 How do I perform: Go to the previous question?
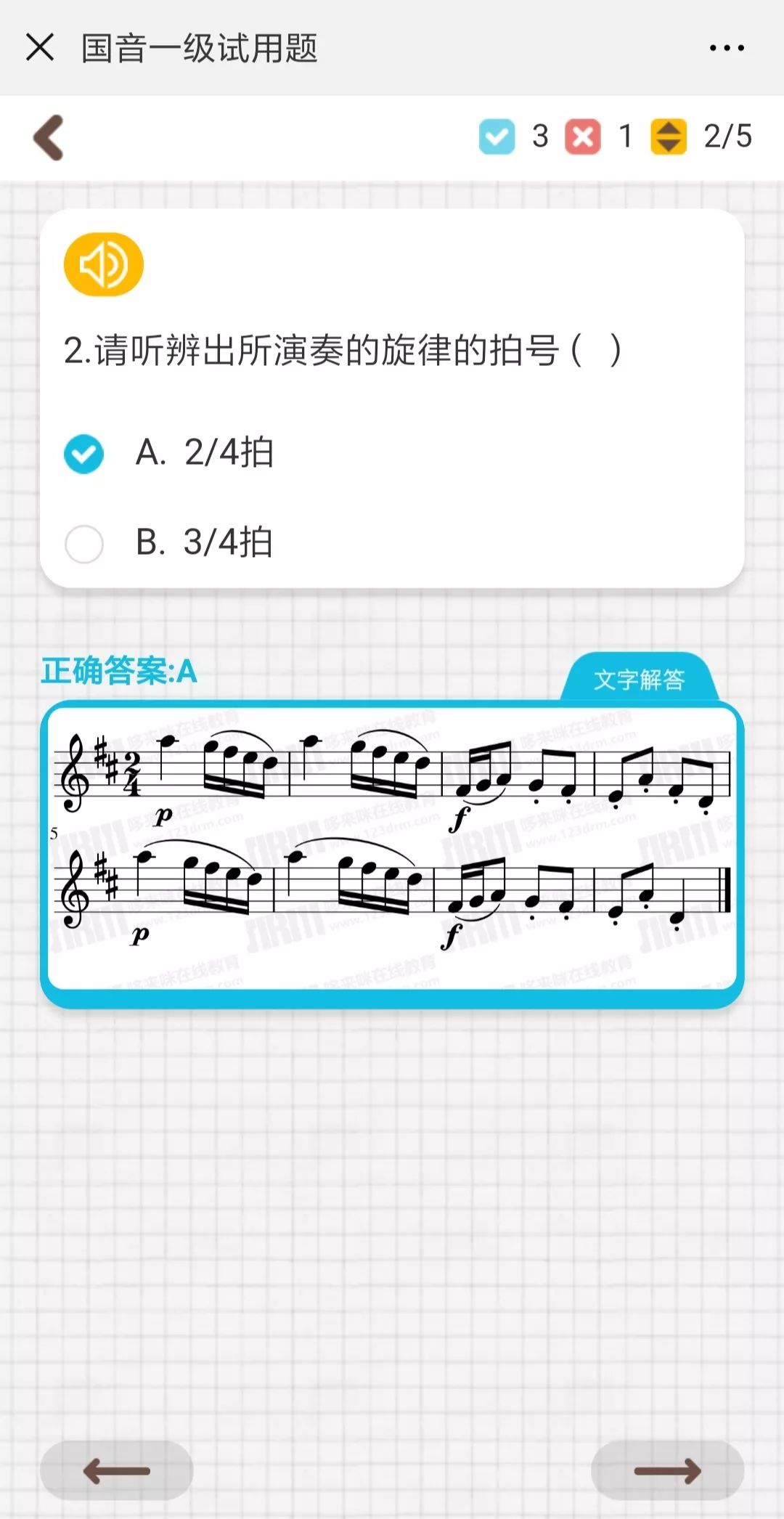coord(117,1471)
